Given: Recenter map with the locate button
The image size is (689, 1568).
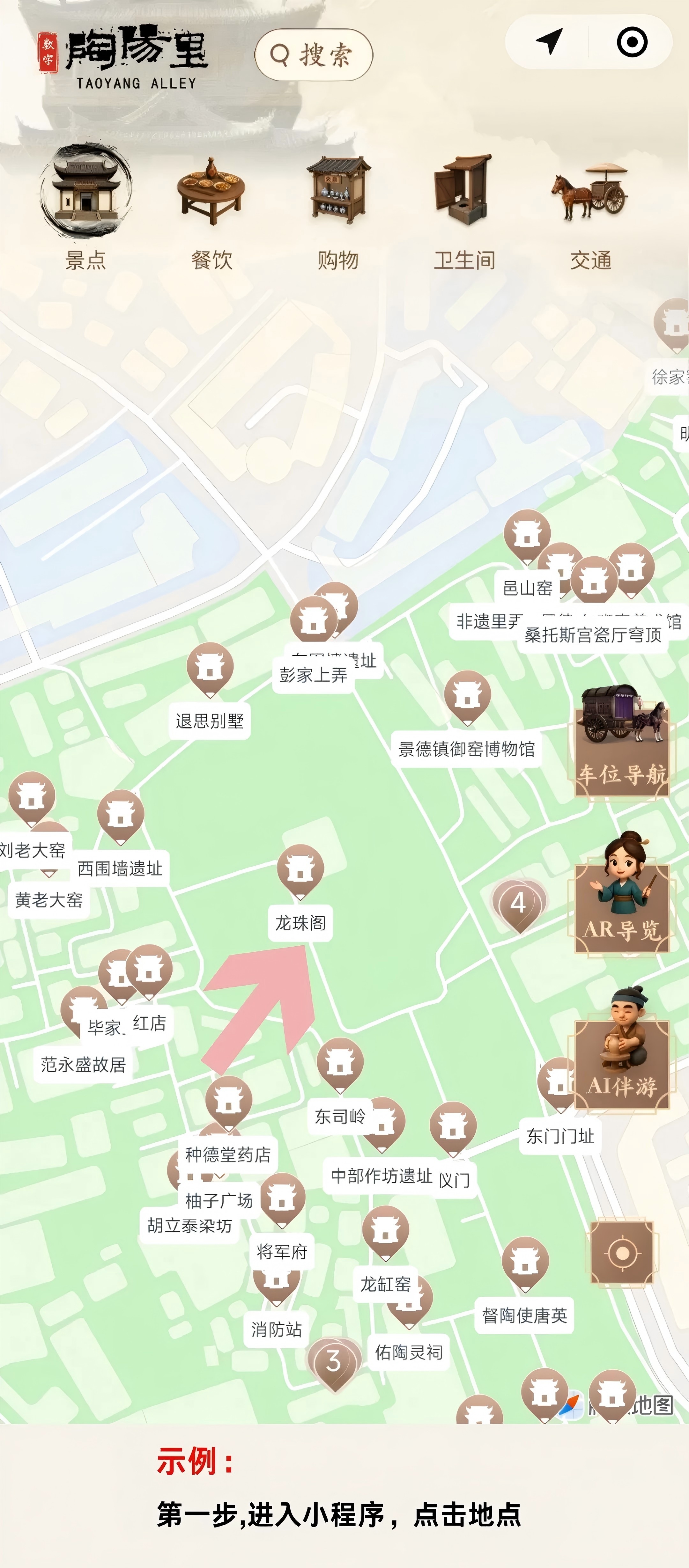Looking at the screenshot, I should tap(622, 1253).
